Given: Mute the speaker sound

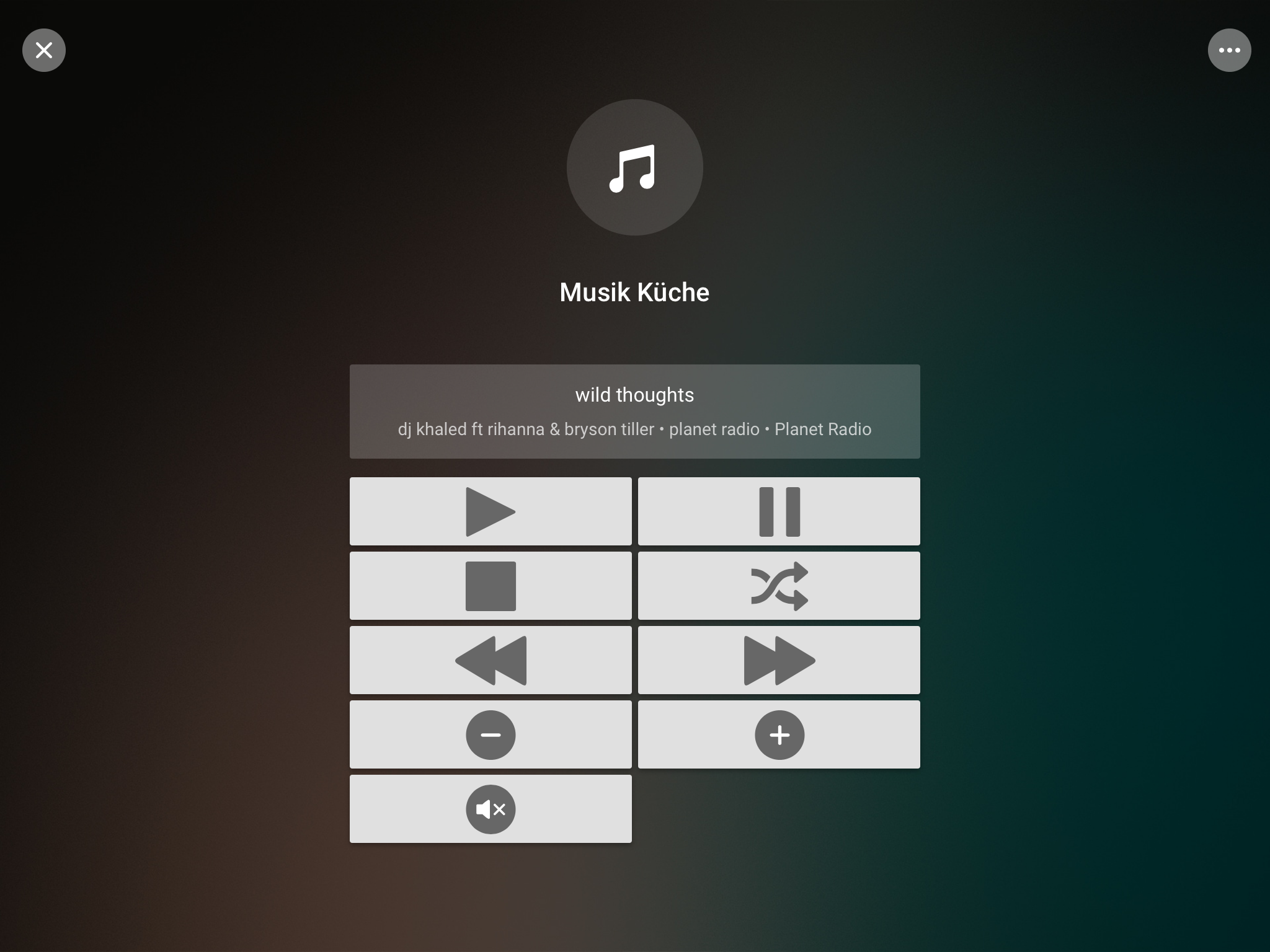Looking at the screenshot, I should coord(491,809).
